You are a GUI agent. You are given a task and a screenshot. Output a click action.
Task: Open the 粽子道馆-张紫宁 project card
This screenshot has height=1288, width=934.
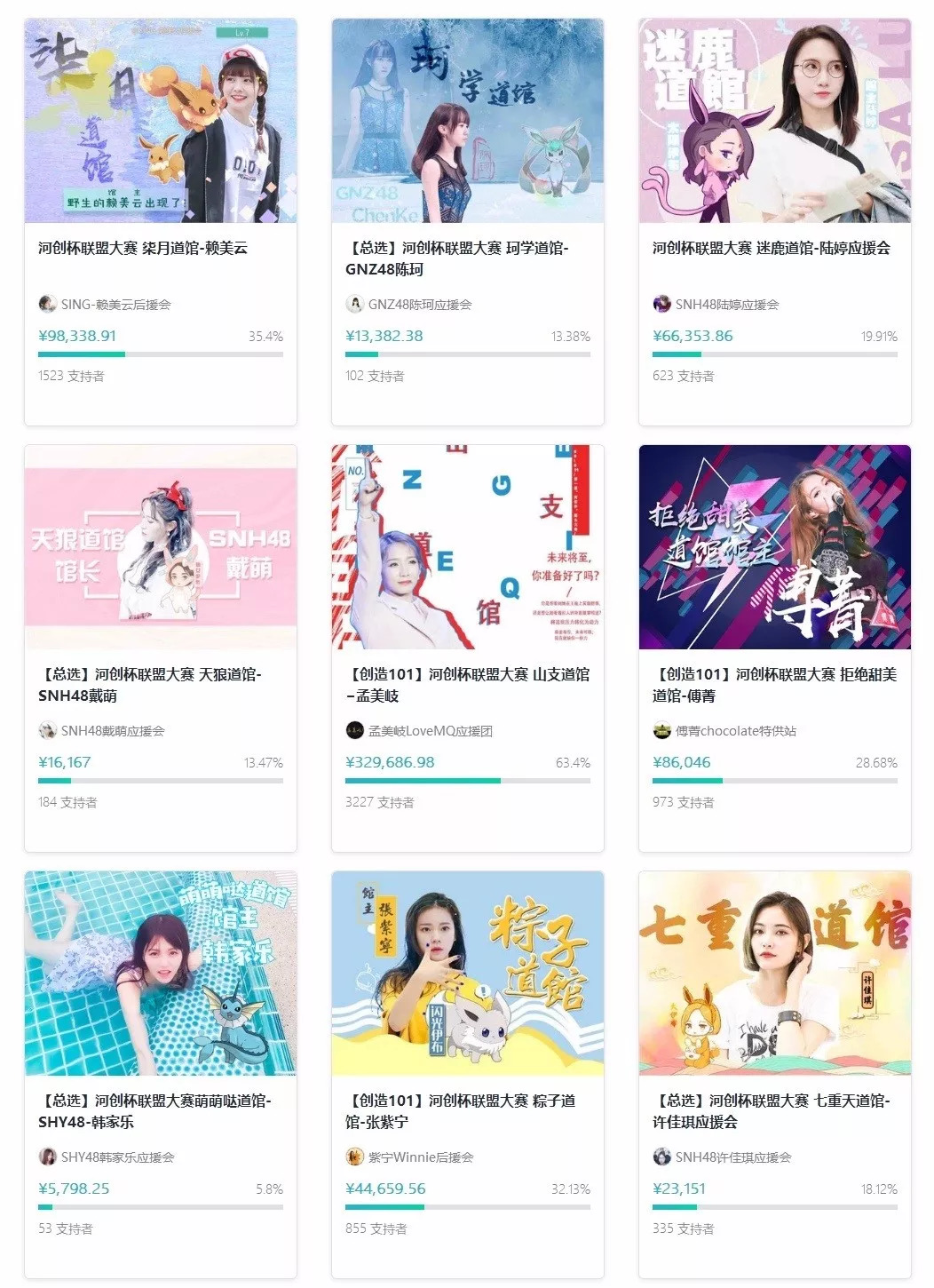tap(468, 1075)
